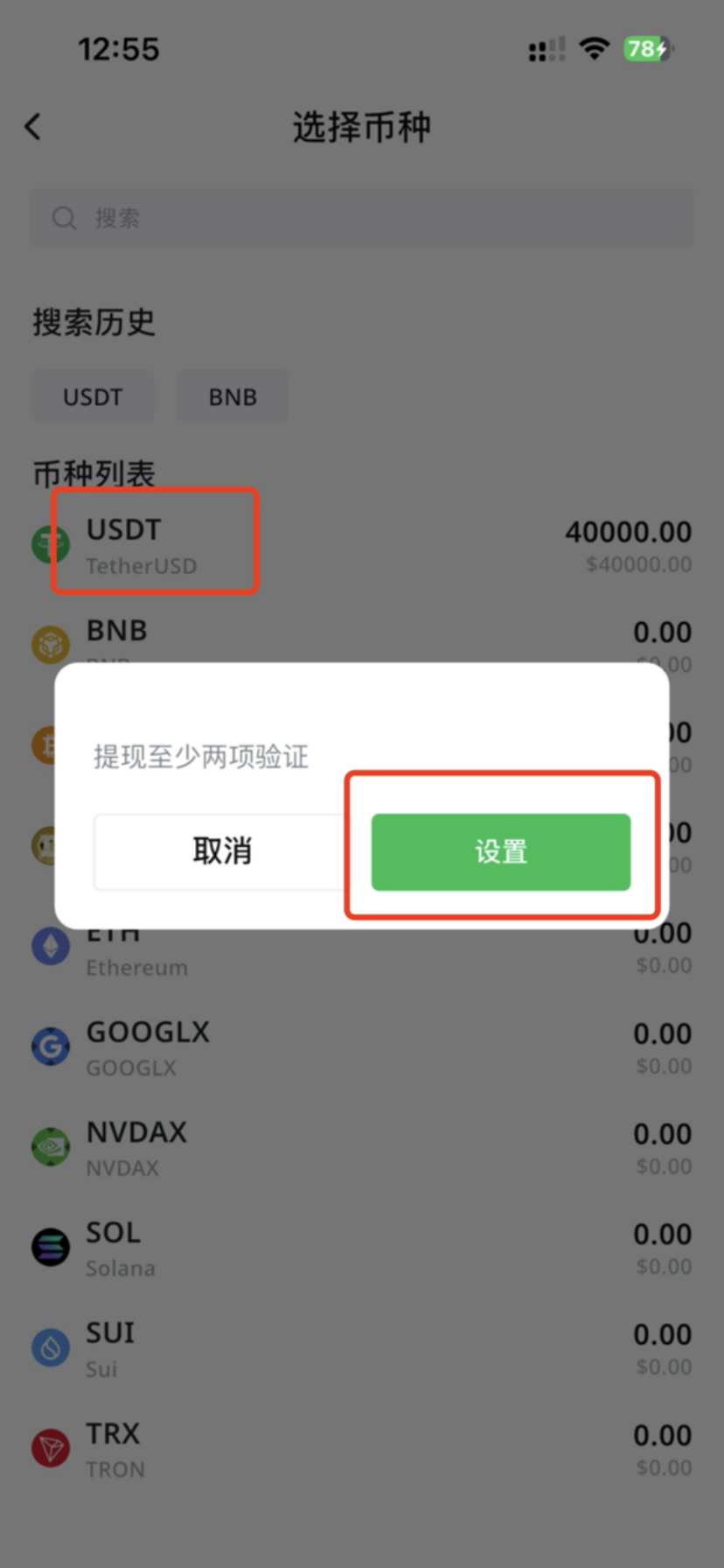Pick SUI from the coin list
This screenshot has width=724, height=1568.
pyautogui.click(x=110, y=1348)
